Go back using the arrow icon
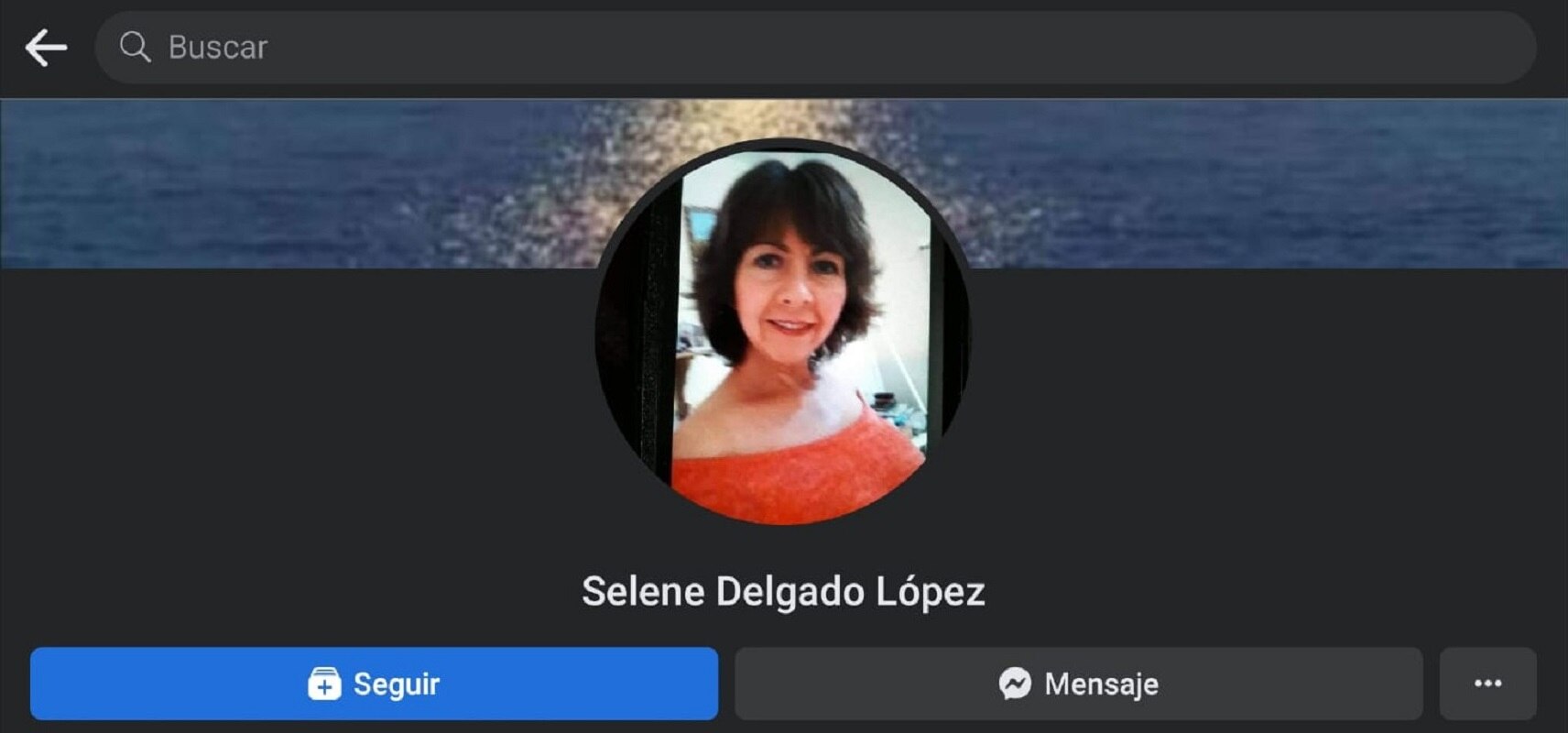This screenshot has width=1568, height=733. pyautogui.click(x=46, y=47)
